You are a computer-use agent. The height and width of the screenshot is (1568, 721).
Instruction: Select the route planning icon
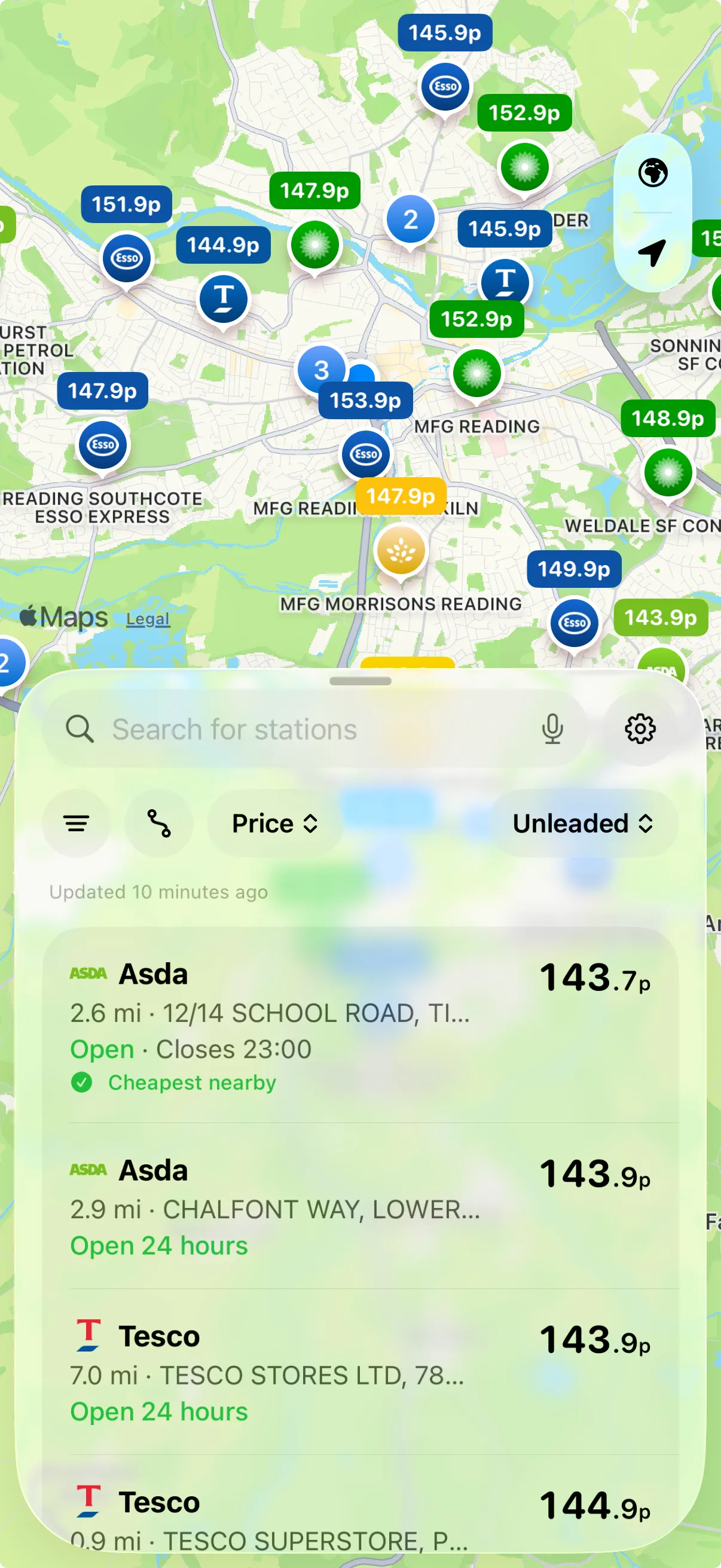159,822
